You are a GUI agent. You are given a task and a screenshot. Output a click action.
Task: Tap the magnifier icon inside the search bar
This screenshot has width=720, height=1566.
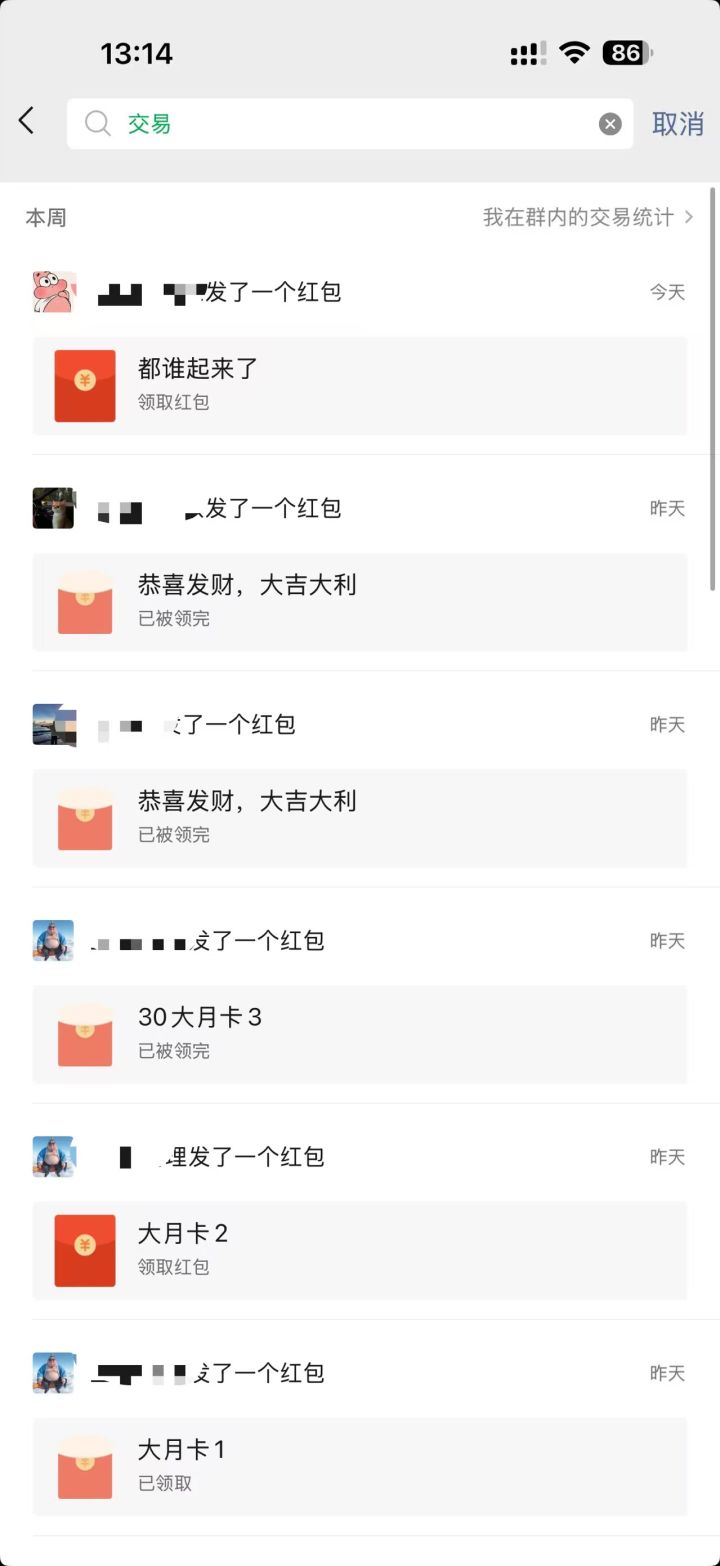(96, 122)
